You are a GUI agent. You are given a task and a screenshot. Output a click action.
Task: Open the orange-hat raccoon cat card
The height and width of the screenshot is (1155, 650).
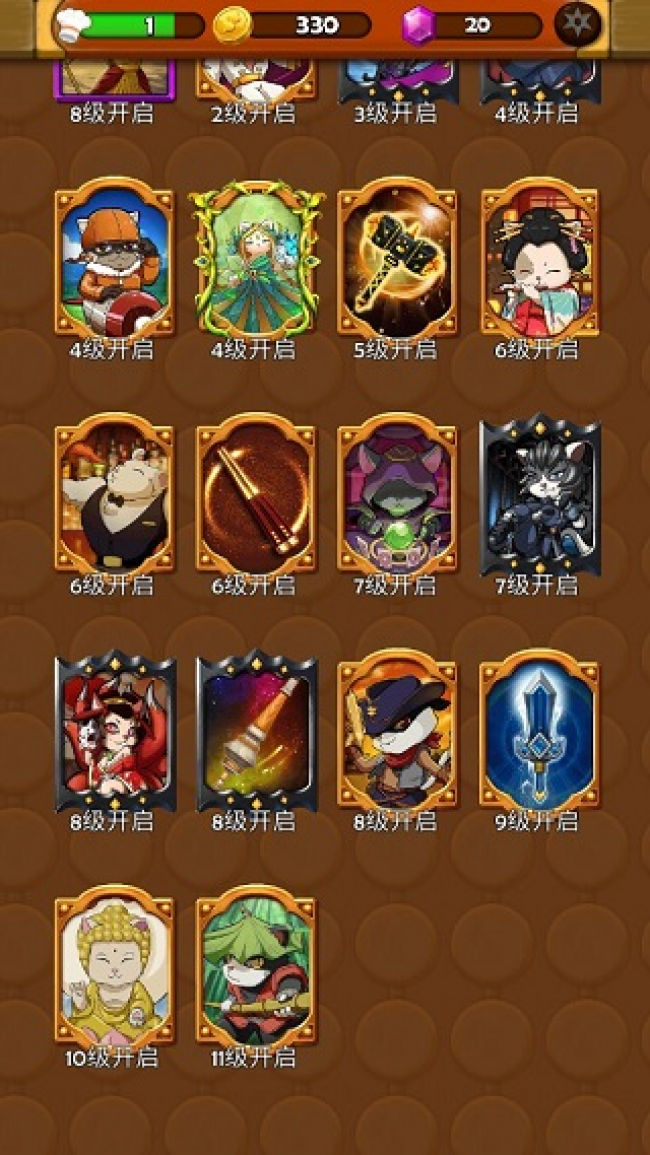[114, 259]
